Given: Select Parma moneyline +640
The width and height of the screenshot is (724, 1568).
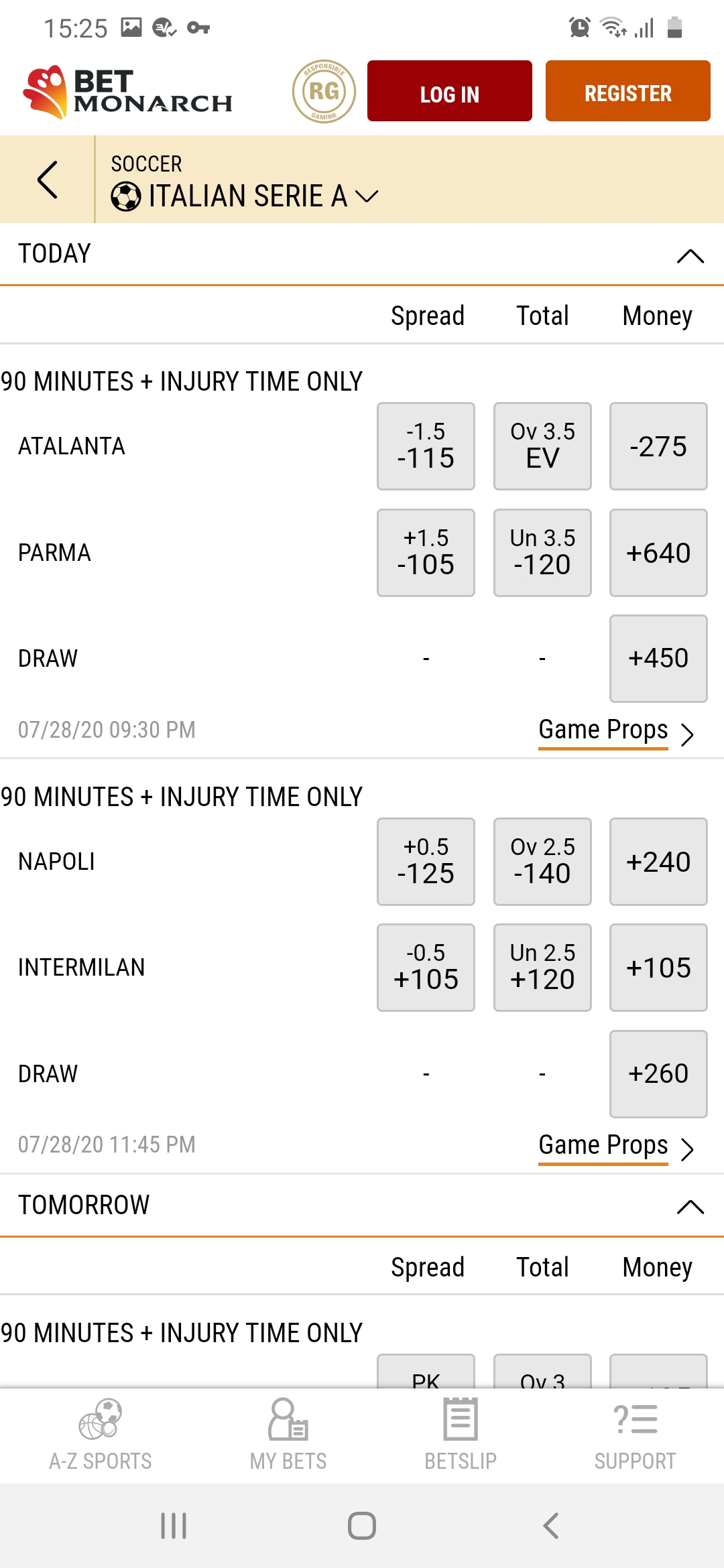Looking at the screenshot, I should 658,553.
